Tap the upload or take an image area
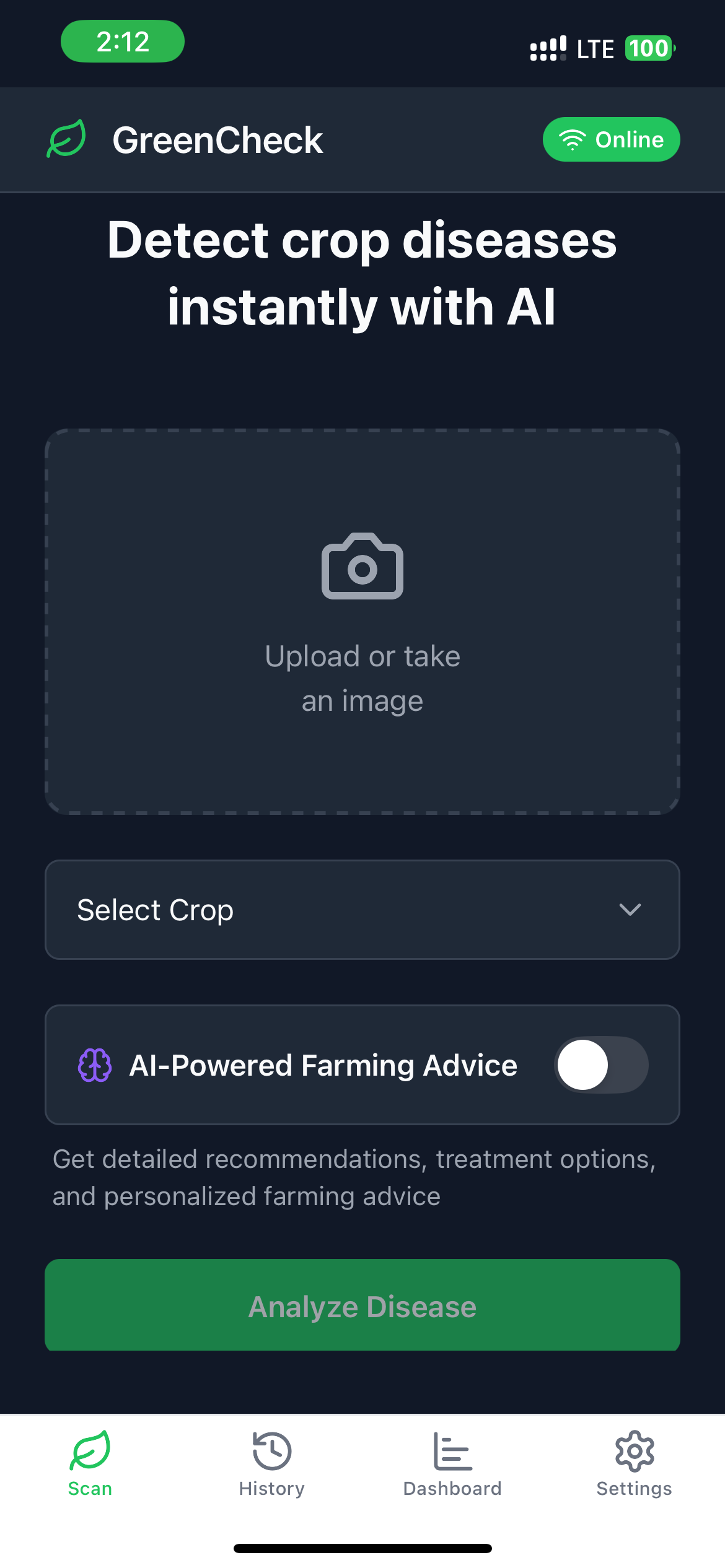The height and width of the screenshot is (1568, 725). click(x=362, y=621)
